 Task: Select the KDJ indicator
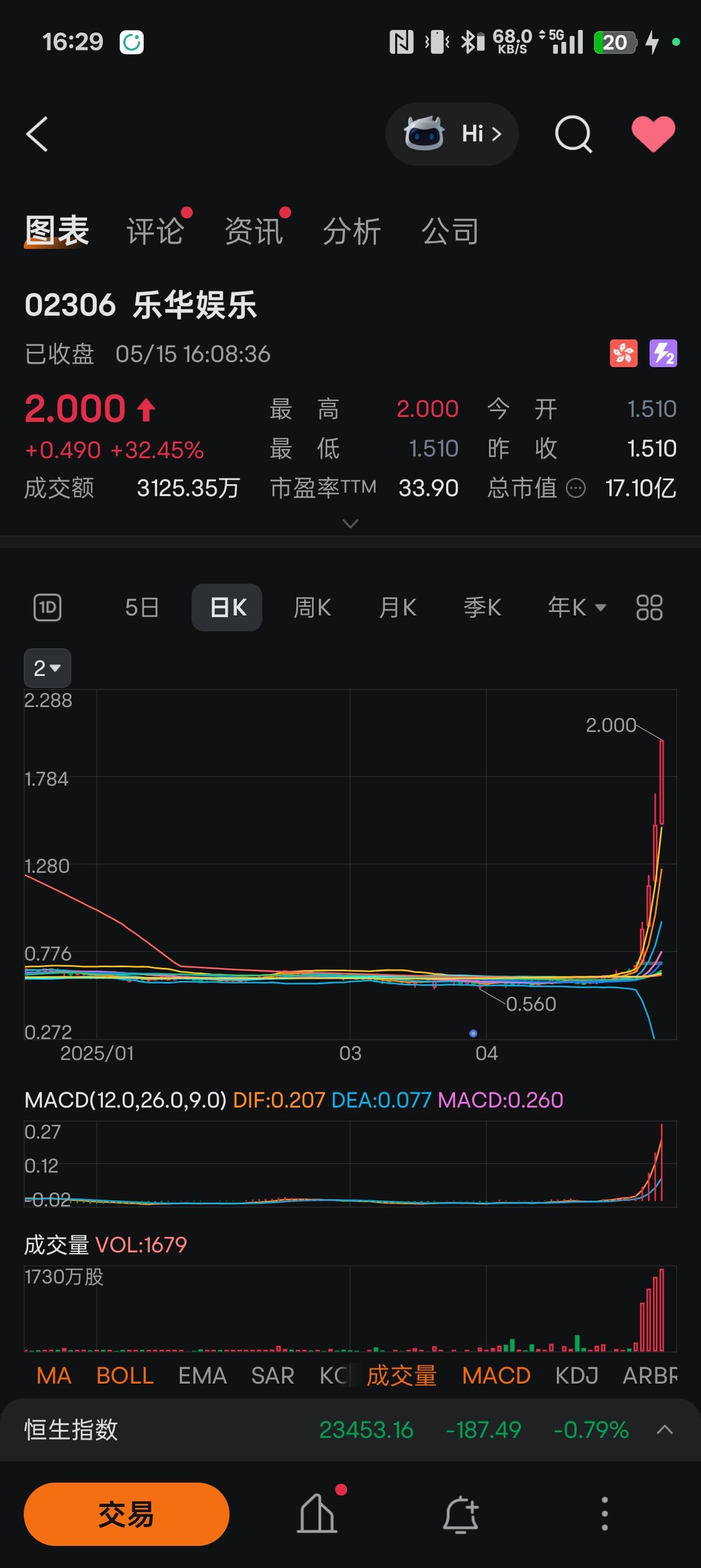point(576,1376)
